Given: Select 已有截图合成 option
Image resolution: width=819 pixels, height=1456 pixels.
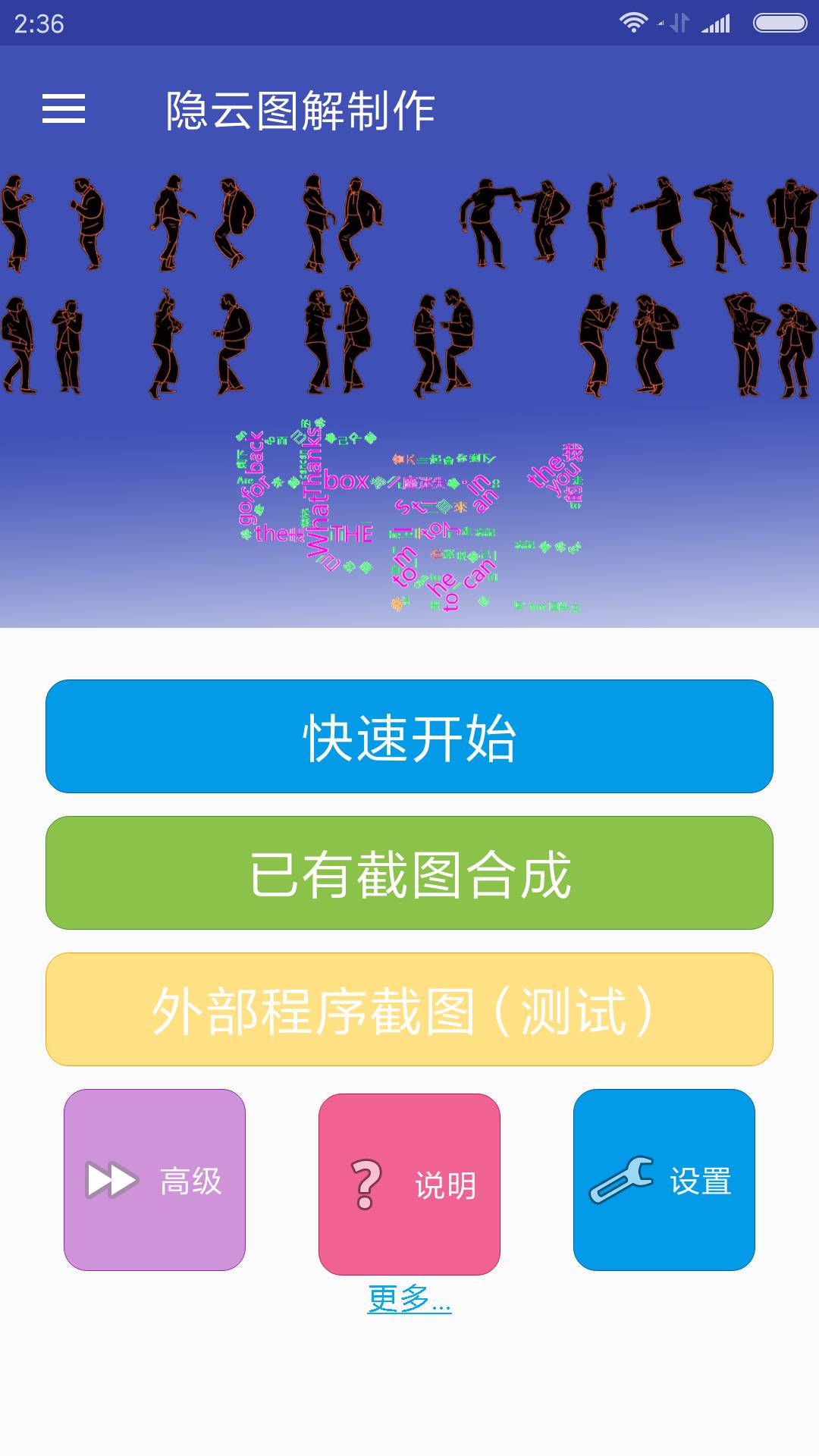Looking at the screenshot, I should pos(409,873).
